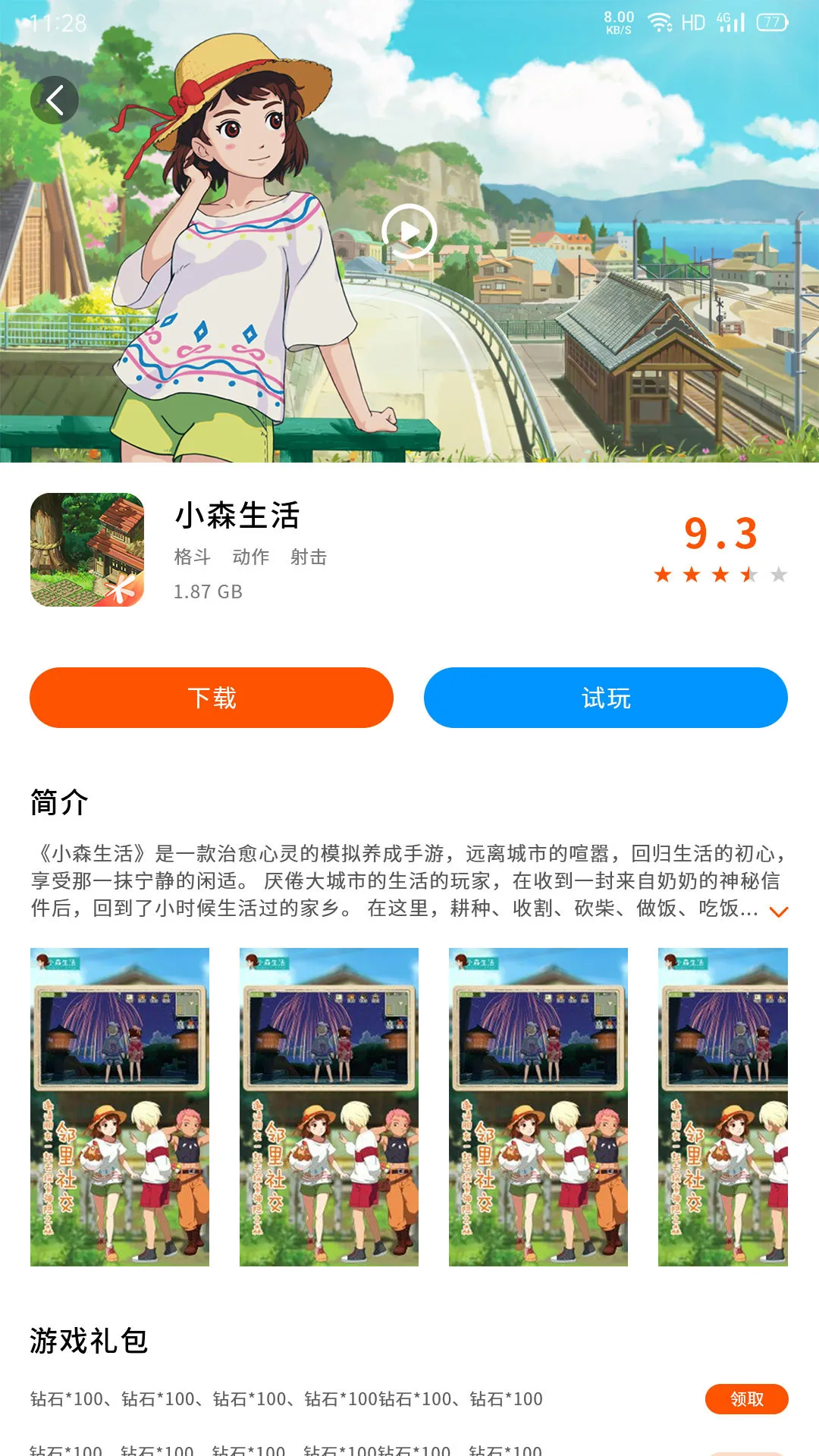The height and width of the screenshot is (1456, 819).
Task: Open the first game screenshot
Action: (120, 1107)
